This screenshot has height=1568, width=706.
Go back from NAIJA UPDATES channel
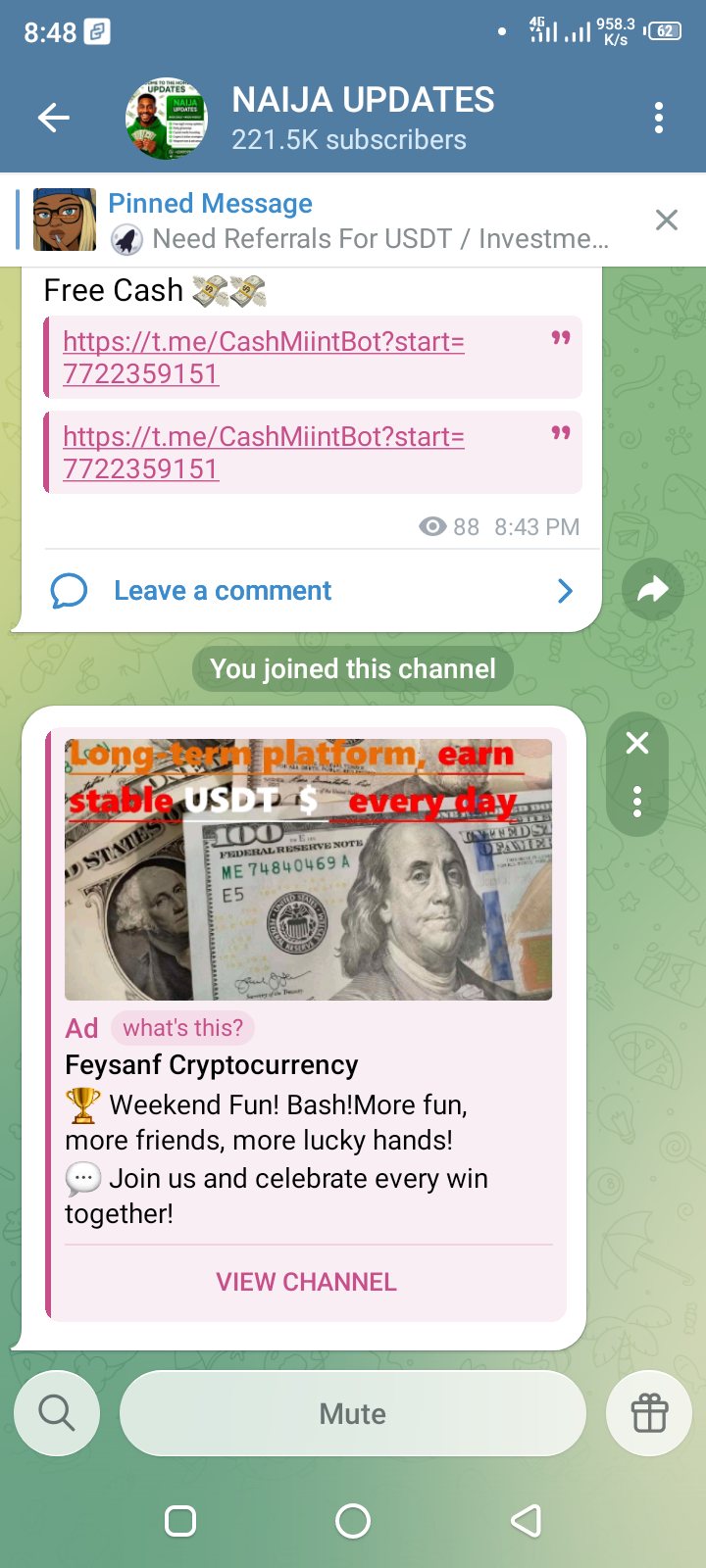pos(54,119)
